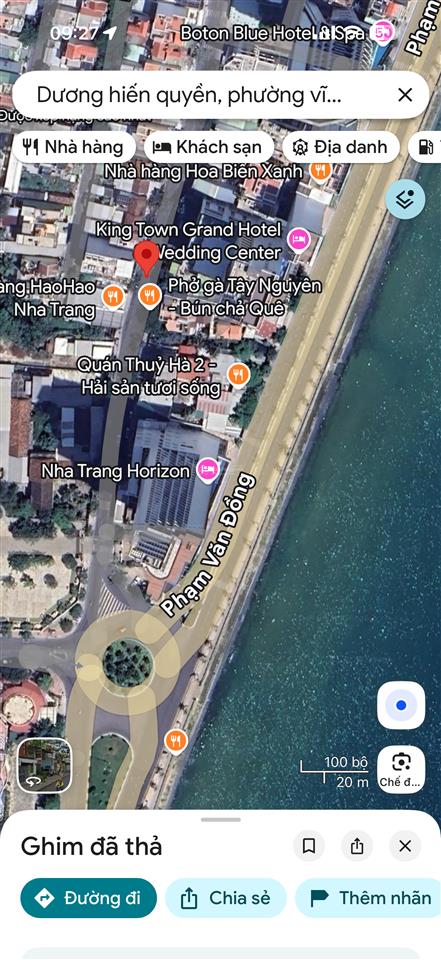The image size is (441, 960).
Task: Clear the search text in the search bar
Action: pos(405,95)
